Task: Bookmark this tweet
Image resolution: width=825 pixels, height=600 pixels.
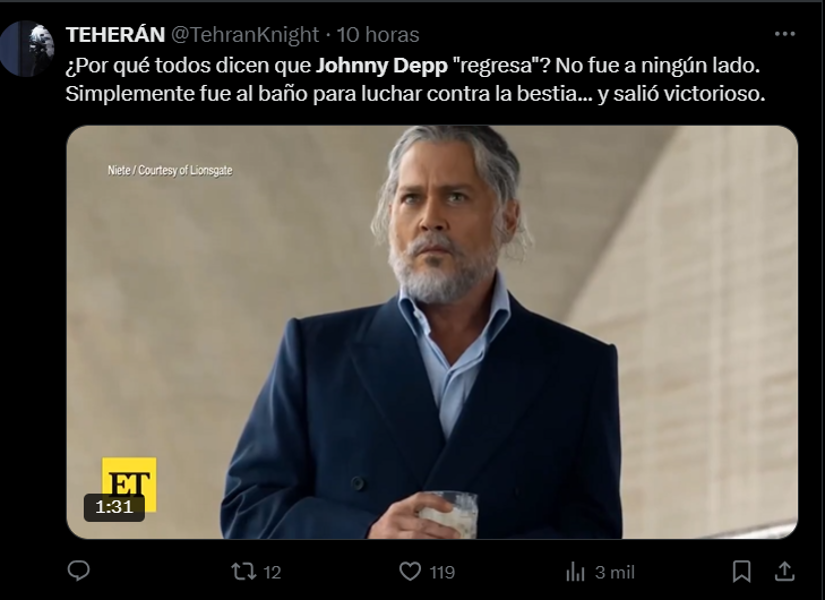Action: click(741, 571)
